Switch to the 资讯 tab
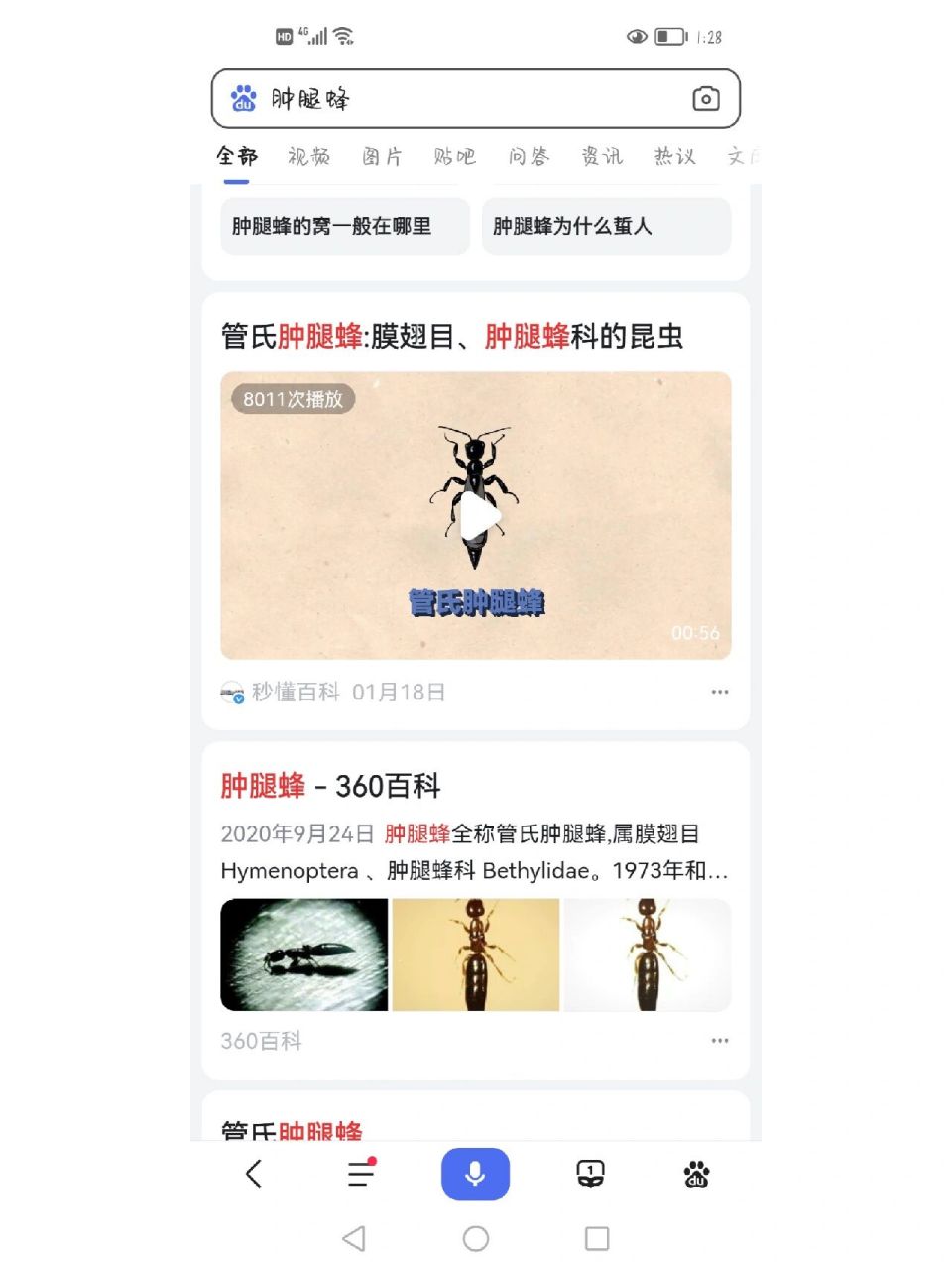The image size is (952, 1270). point(602,156)
